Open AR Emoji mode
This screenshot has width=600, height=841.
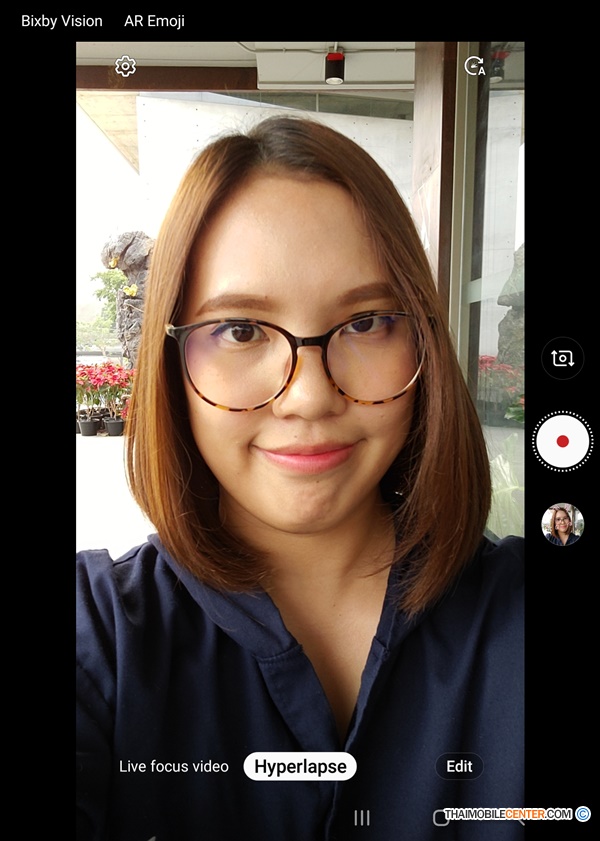[x=154, y=21]
